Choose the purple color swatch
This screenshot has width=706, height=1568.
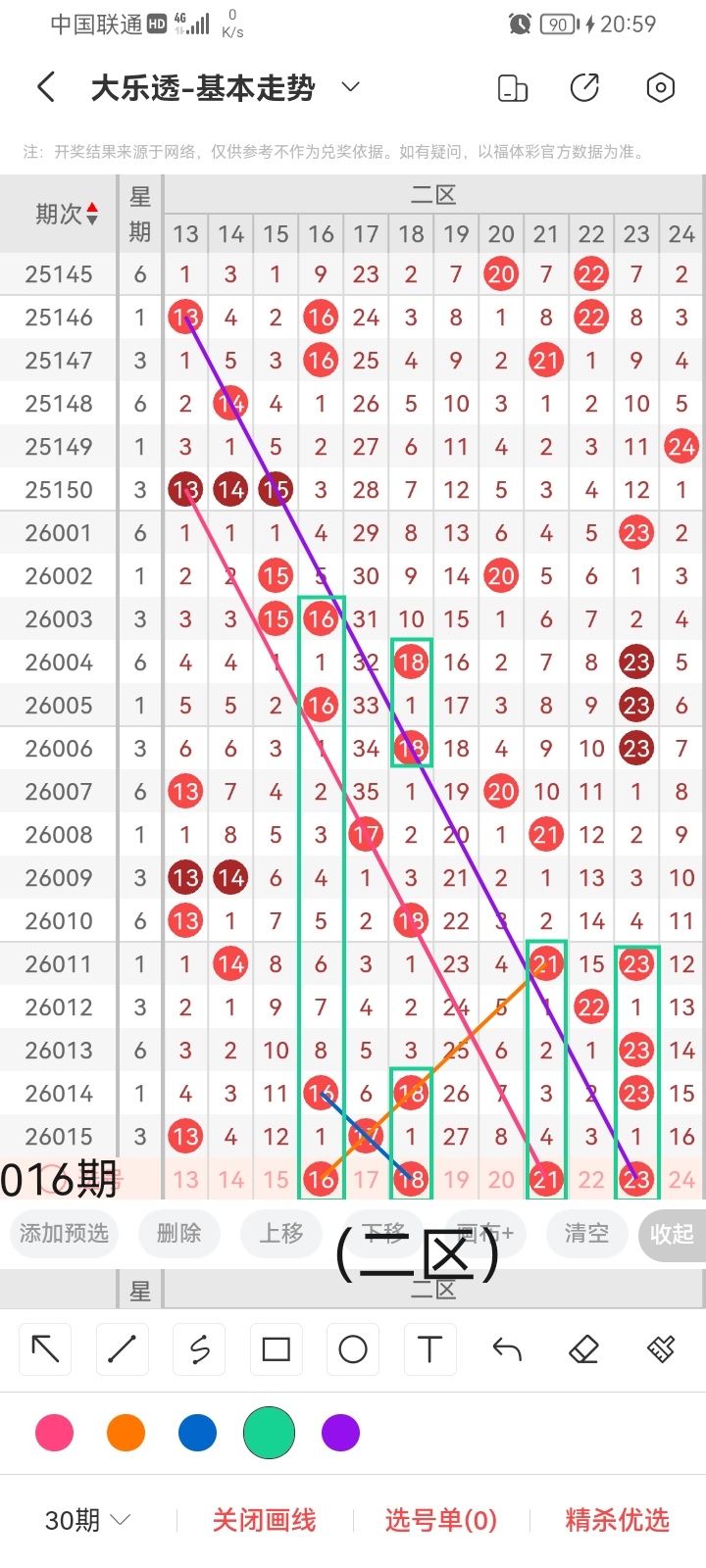(340, 1433)
